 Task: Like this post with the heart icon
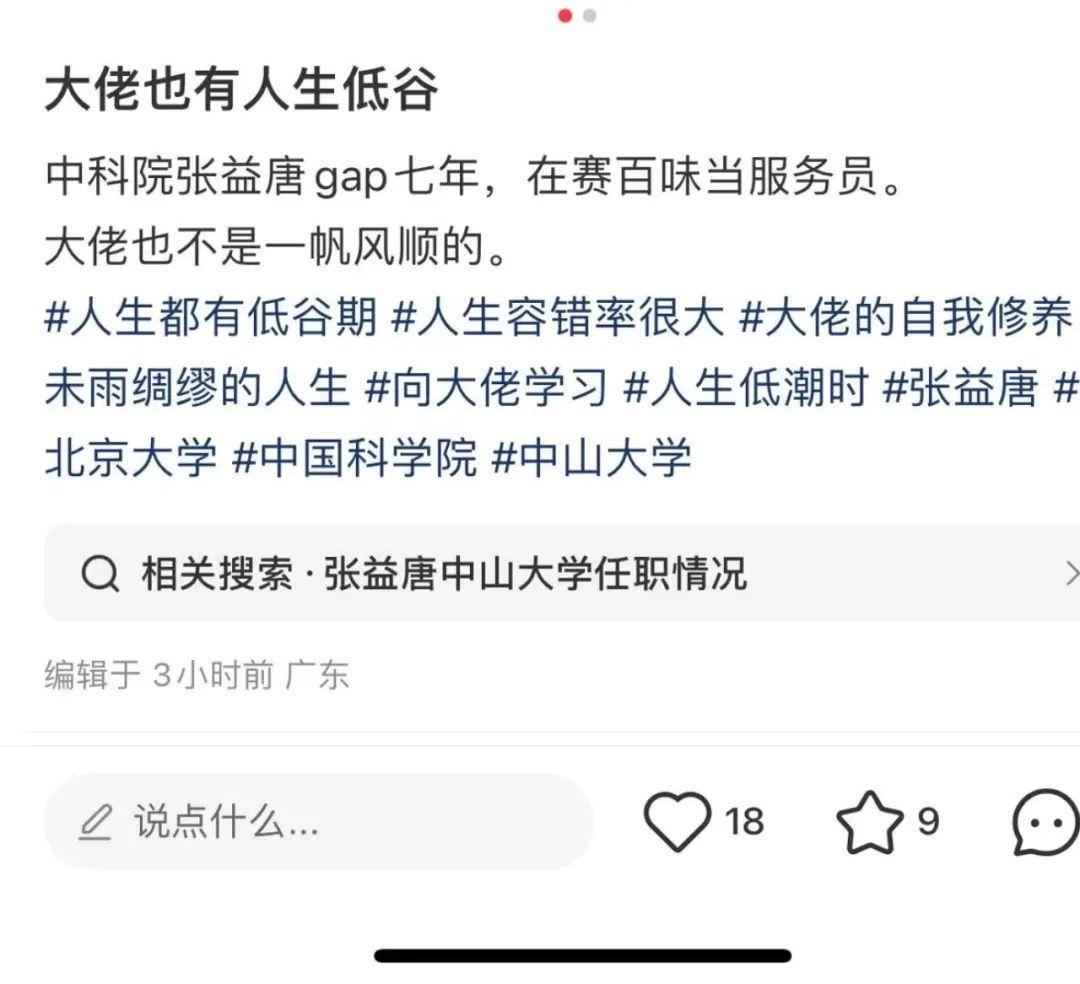pos(677,821)
